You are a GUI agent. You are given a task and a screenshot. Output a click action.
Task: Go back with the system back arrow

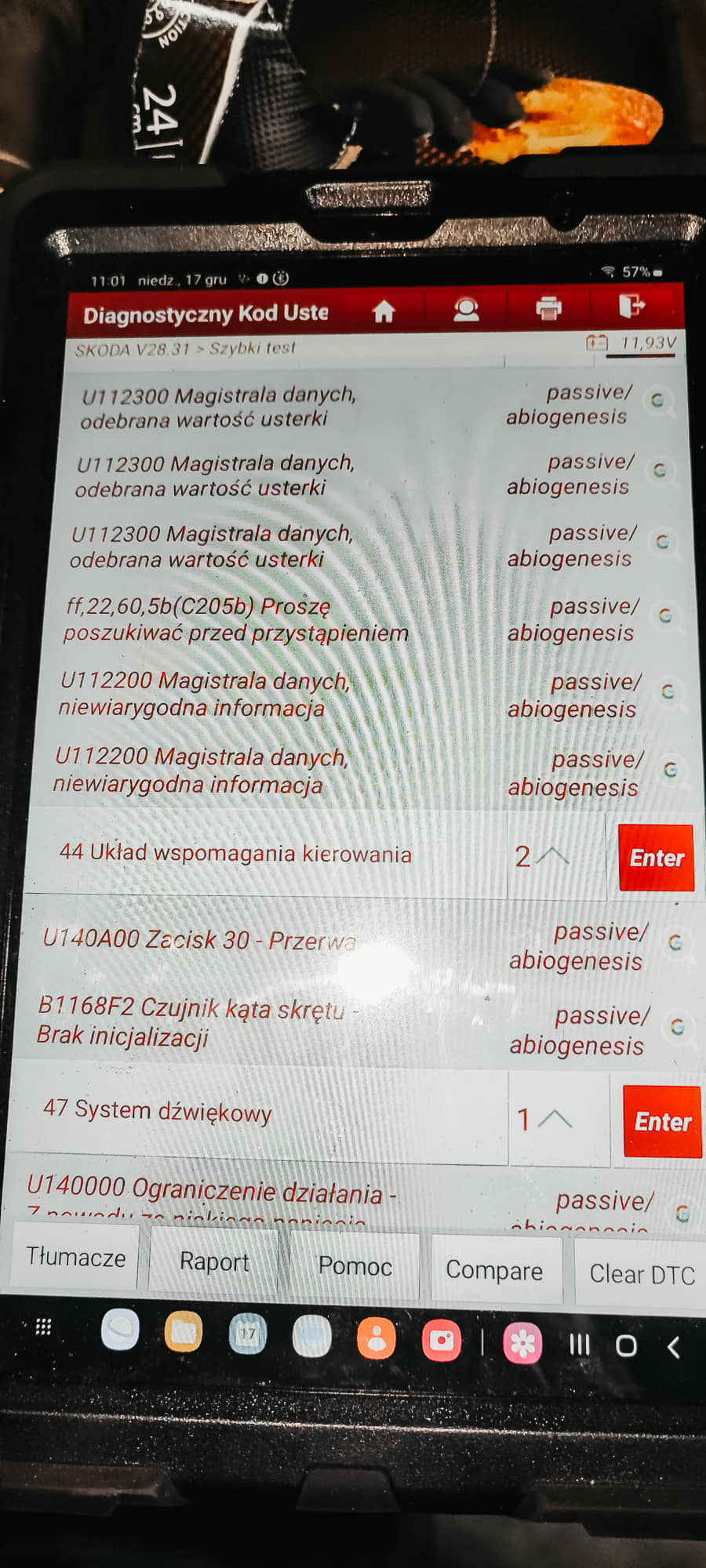pos(673,1347)
